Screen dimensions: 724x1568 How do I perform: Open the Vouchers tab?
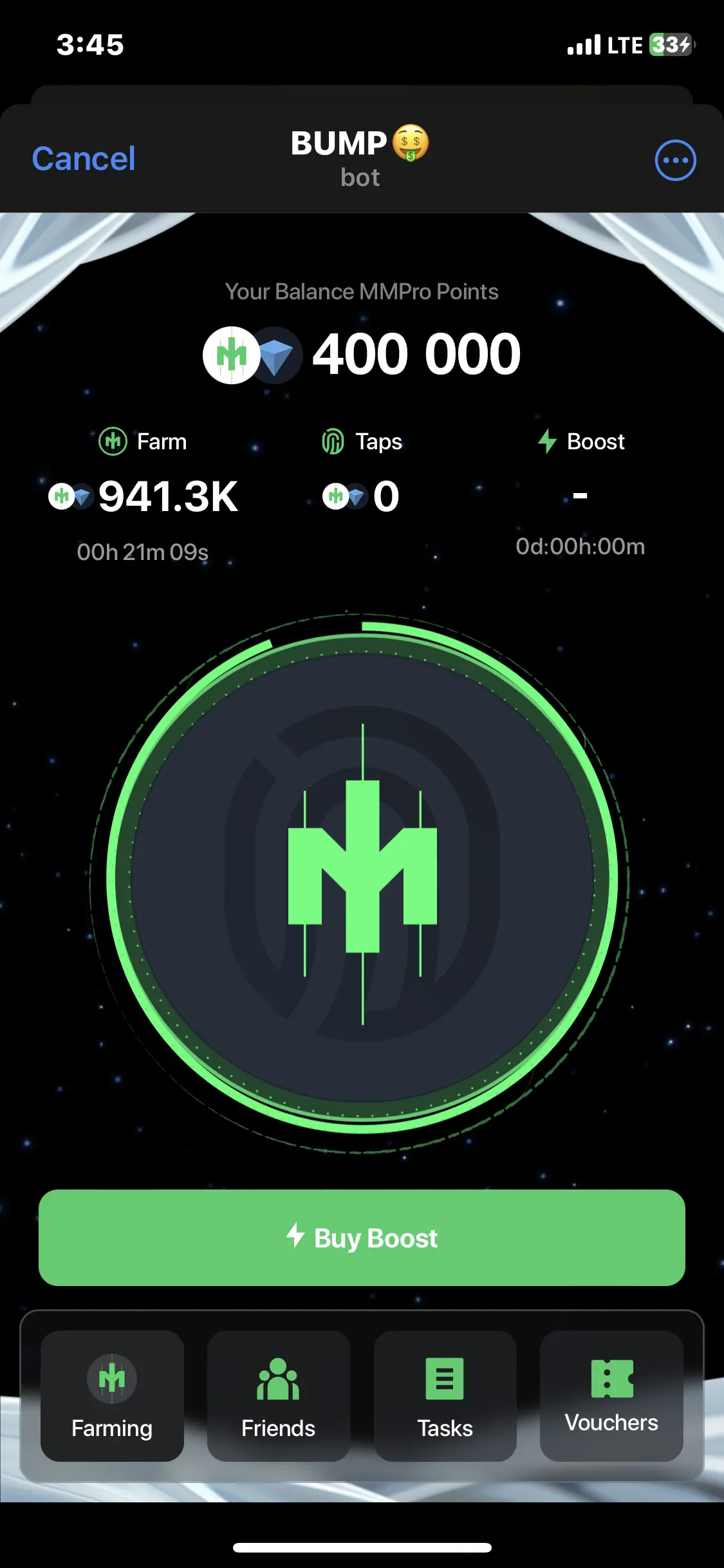611,1395
